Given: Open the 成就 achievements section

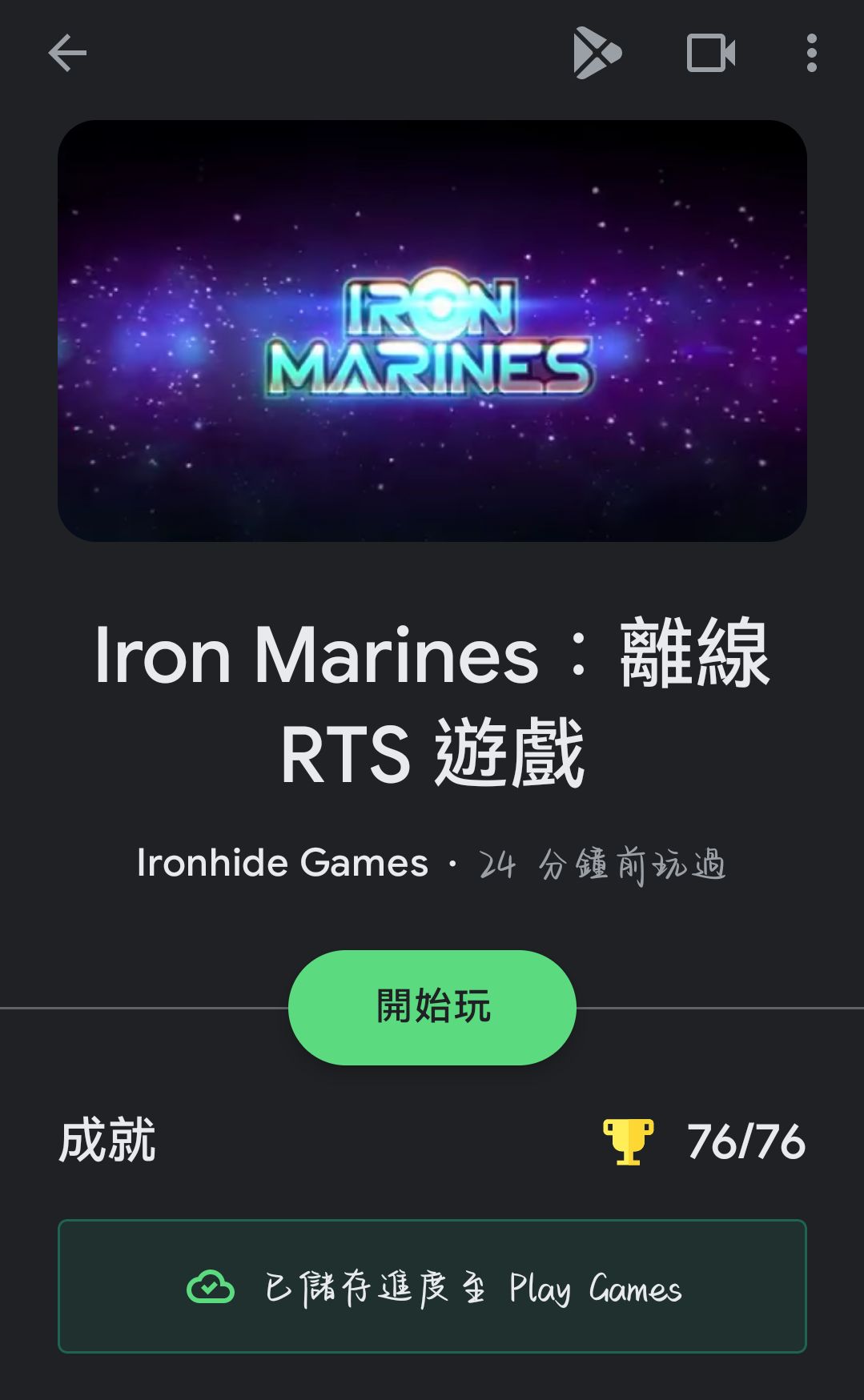Looking at the screenshot, I should (432, 1141).
